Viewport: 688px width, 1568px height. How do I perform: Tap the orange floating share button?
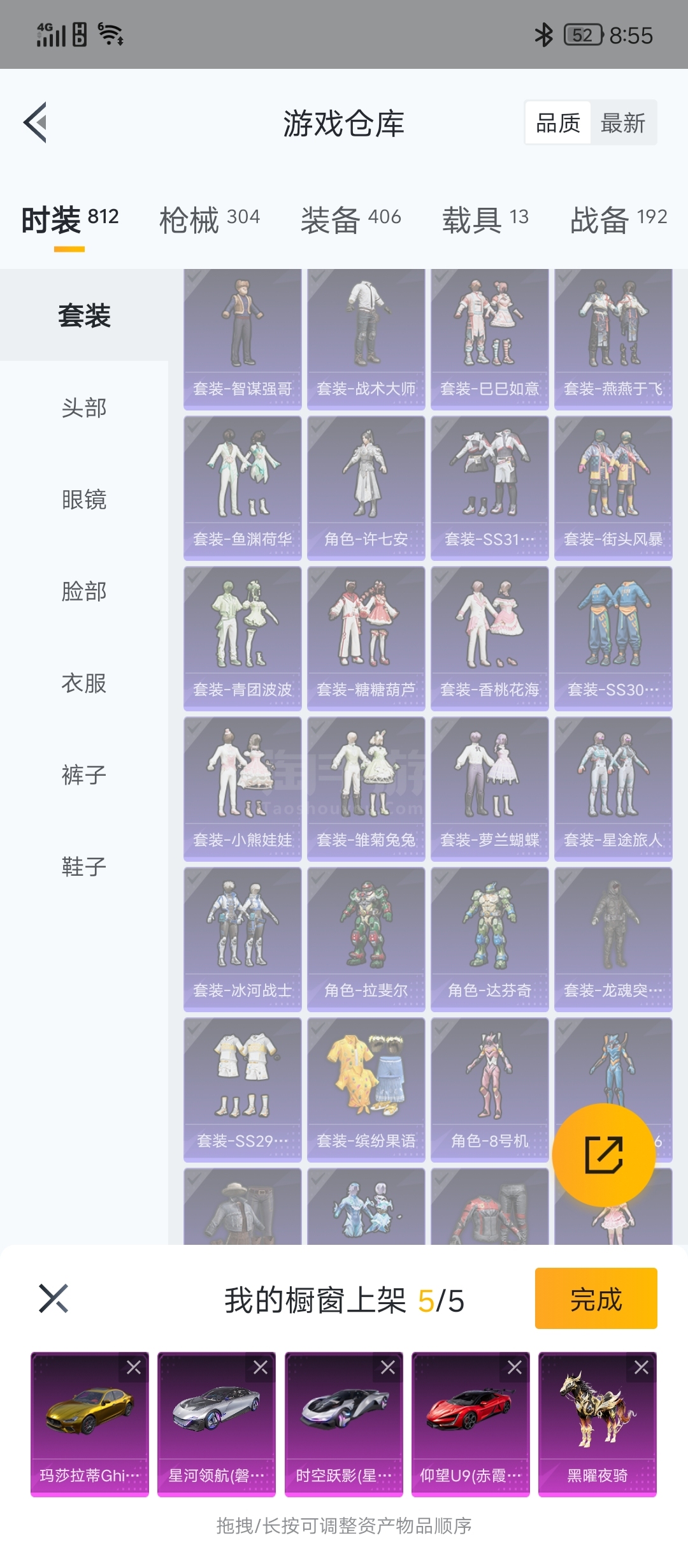(604, 1155)
